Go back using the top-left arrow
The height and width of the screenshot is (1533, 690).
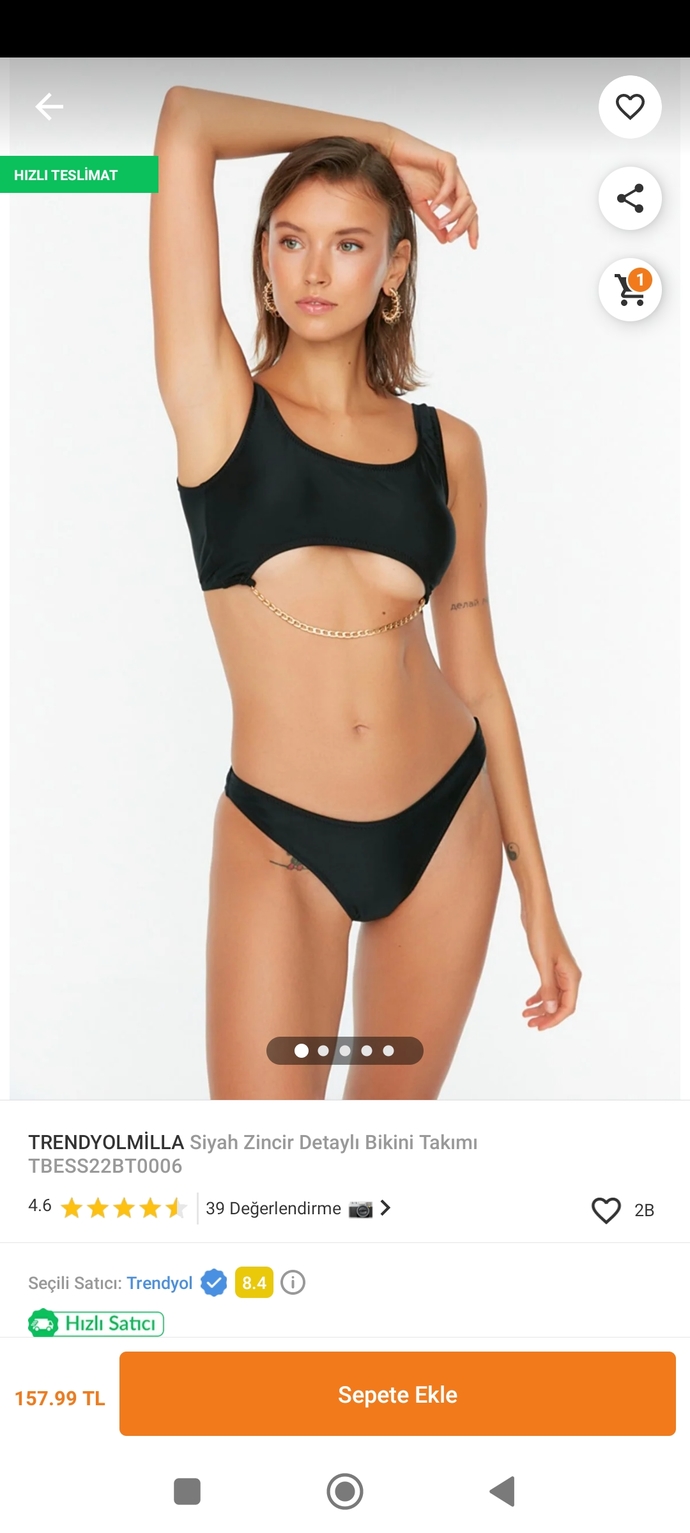(x=49, y=106)
